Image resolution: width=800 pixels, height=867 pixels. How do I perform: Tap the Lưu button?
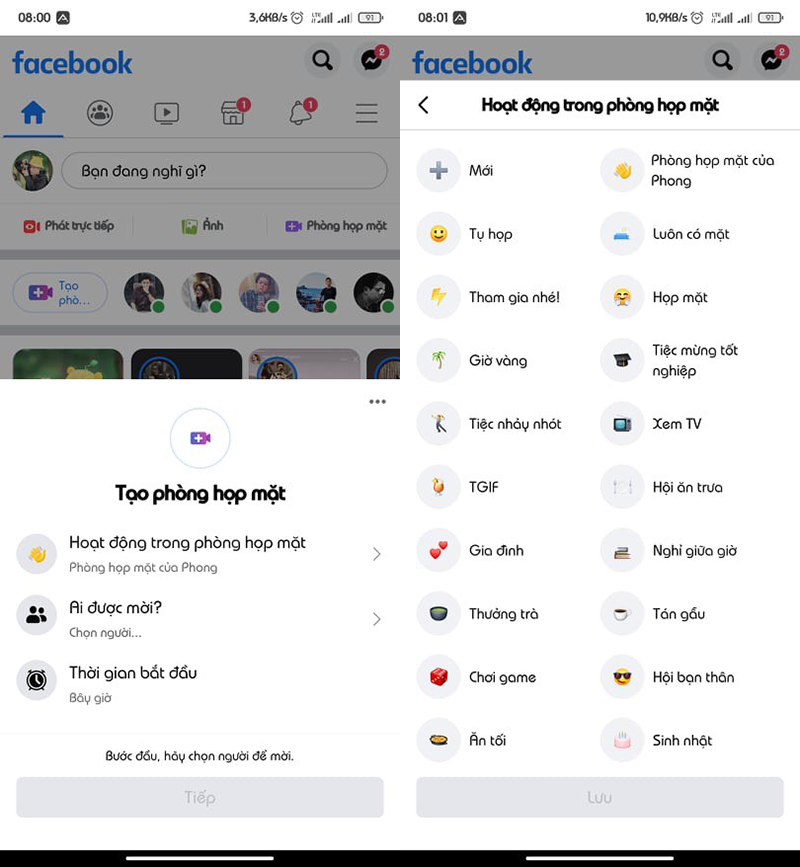[x=599, y=798]
